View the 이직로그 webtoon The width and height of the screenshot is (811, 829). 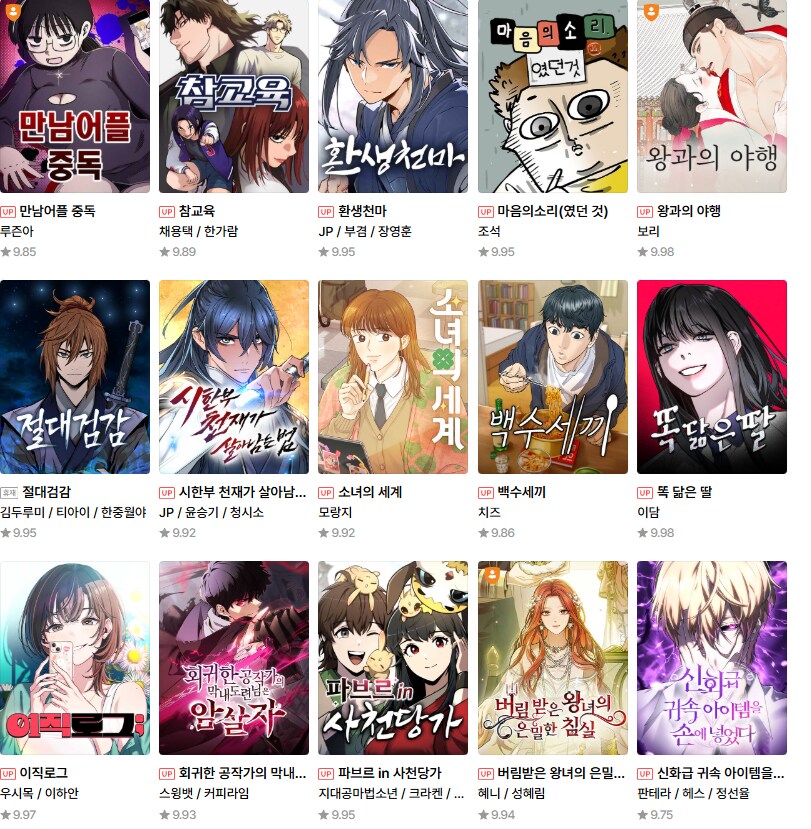[75, 657]
